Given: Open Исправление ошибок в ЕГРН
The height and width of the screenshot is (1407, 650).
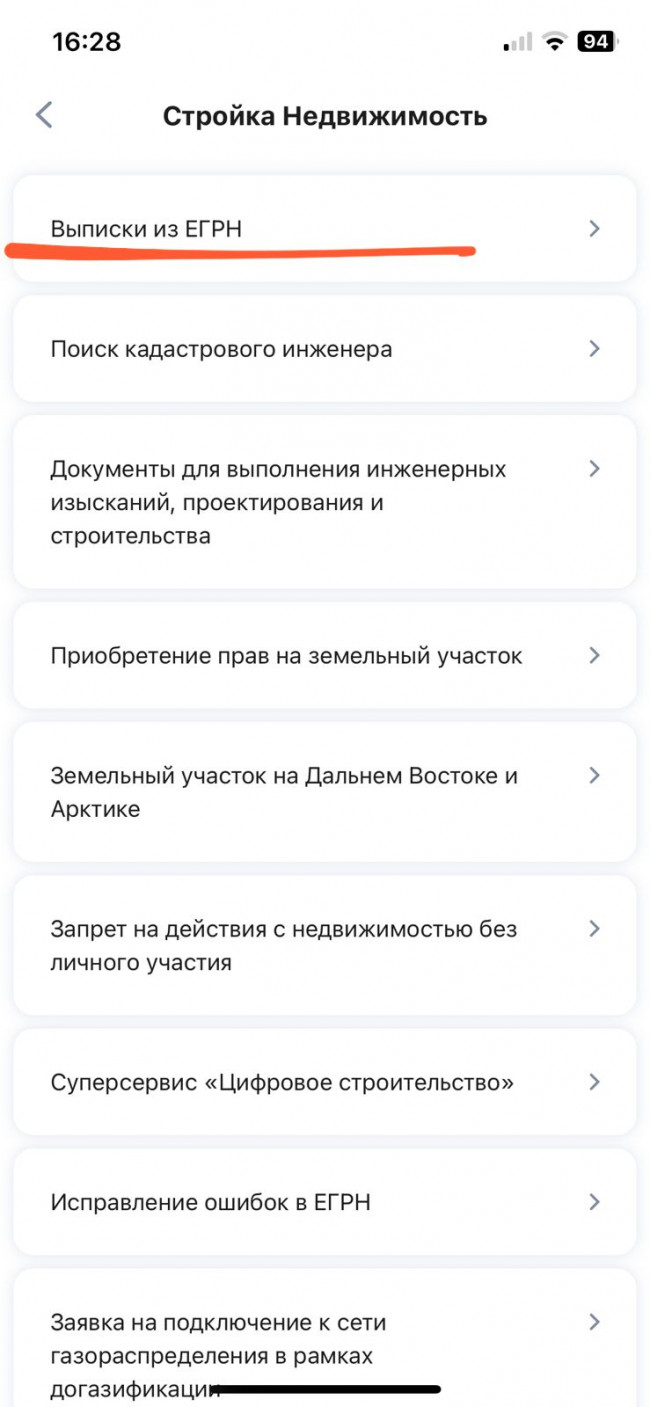Looking at the screenshot, I should tap(324, 1202).
